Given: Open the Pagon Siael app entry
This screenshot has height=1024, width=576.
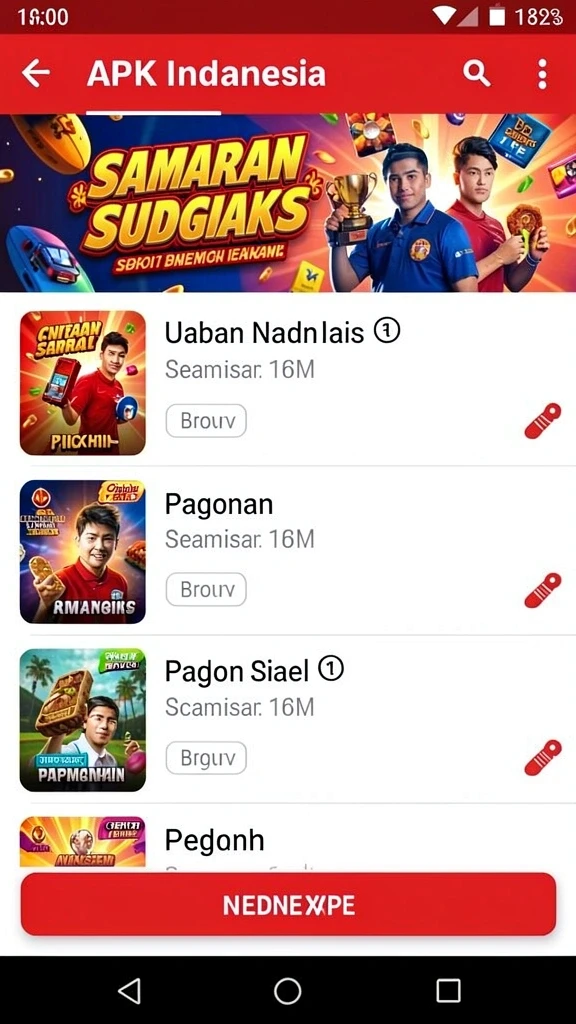Looking at the screenshot, I should click(x=288, y=720).
